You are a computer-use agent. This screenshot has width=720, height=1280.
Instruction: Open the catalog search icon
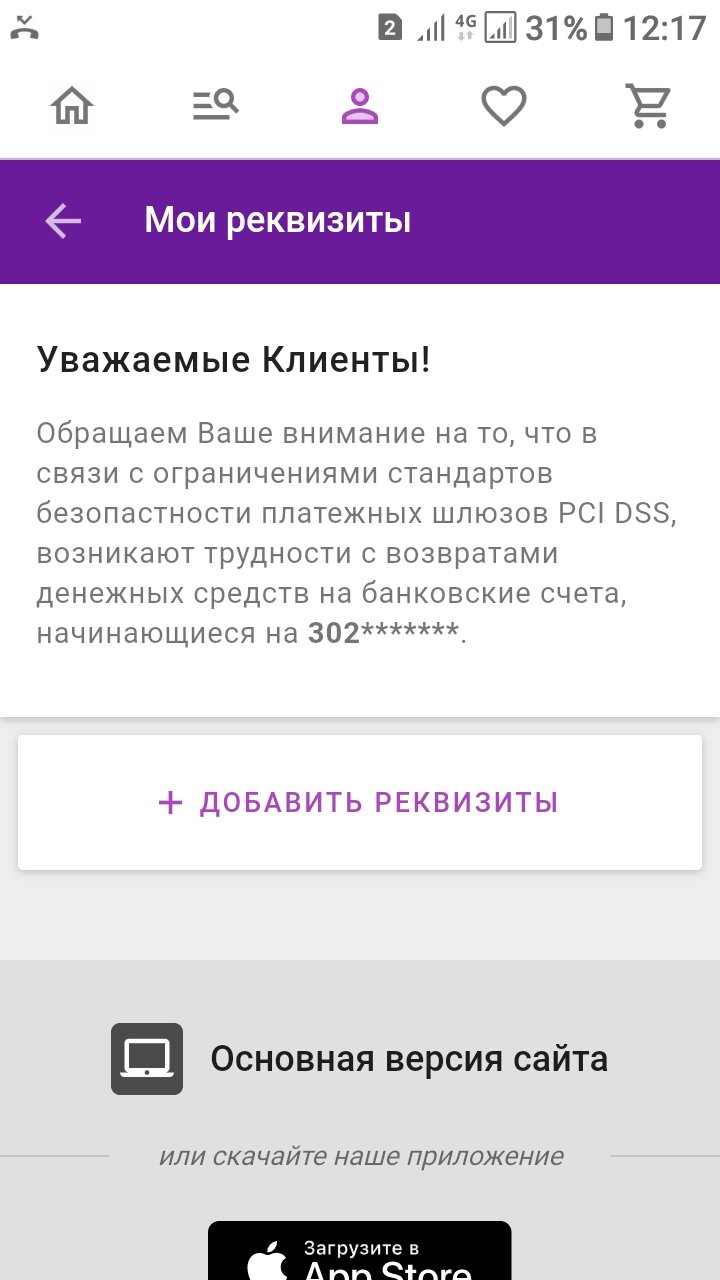pyautogui.click(x=216, y=105)
